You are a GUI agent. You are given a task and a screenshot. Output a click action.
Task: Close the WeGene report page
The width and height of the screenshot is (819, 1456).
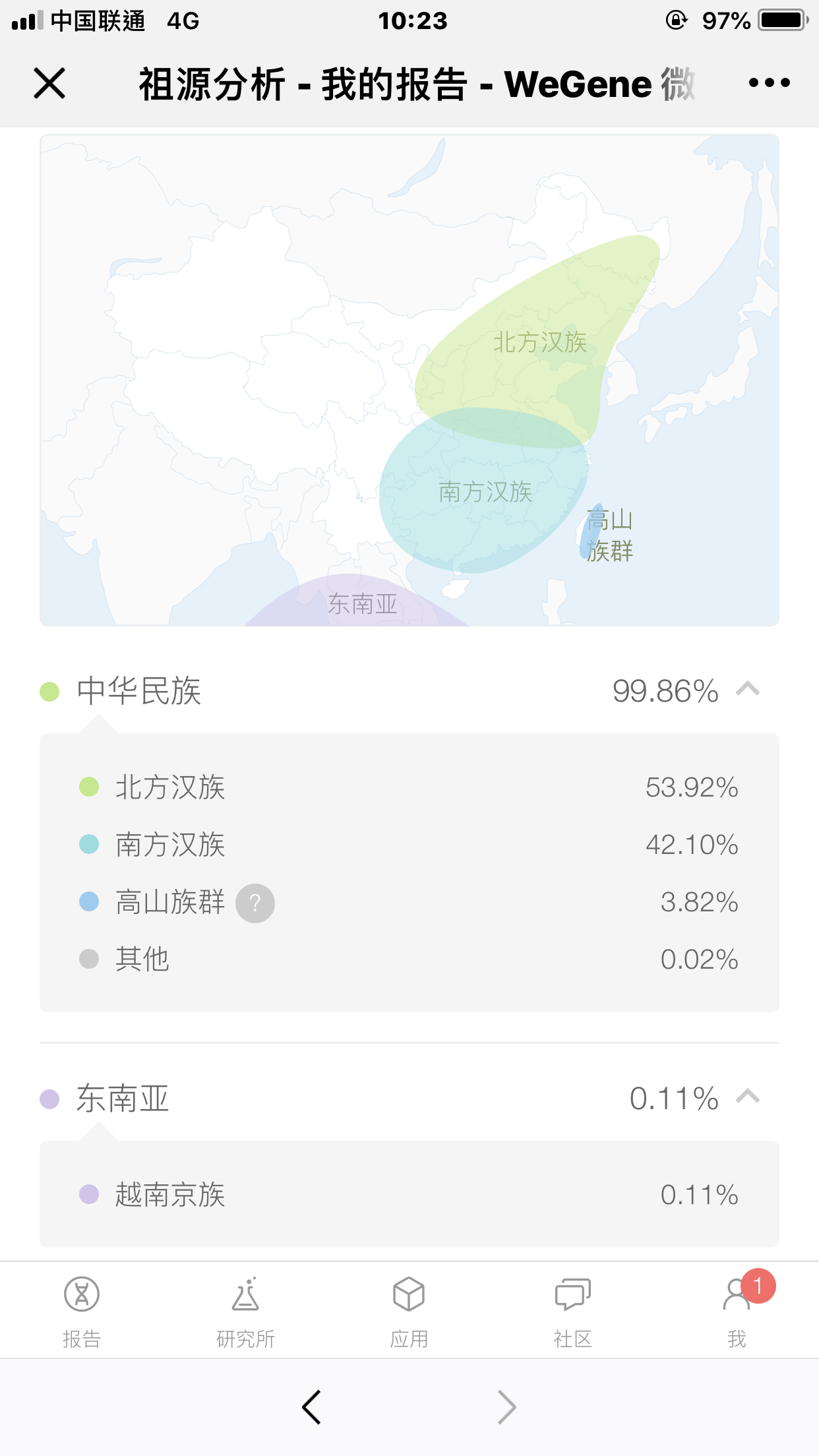tap(49, 84)
